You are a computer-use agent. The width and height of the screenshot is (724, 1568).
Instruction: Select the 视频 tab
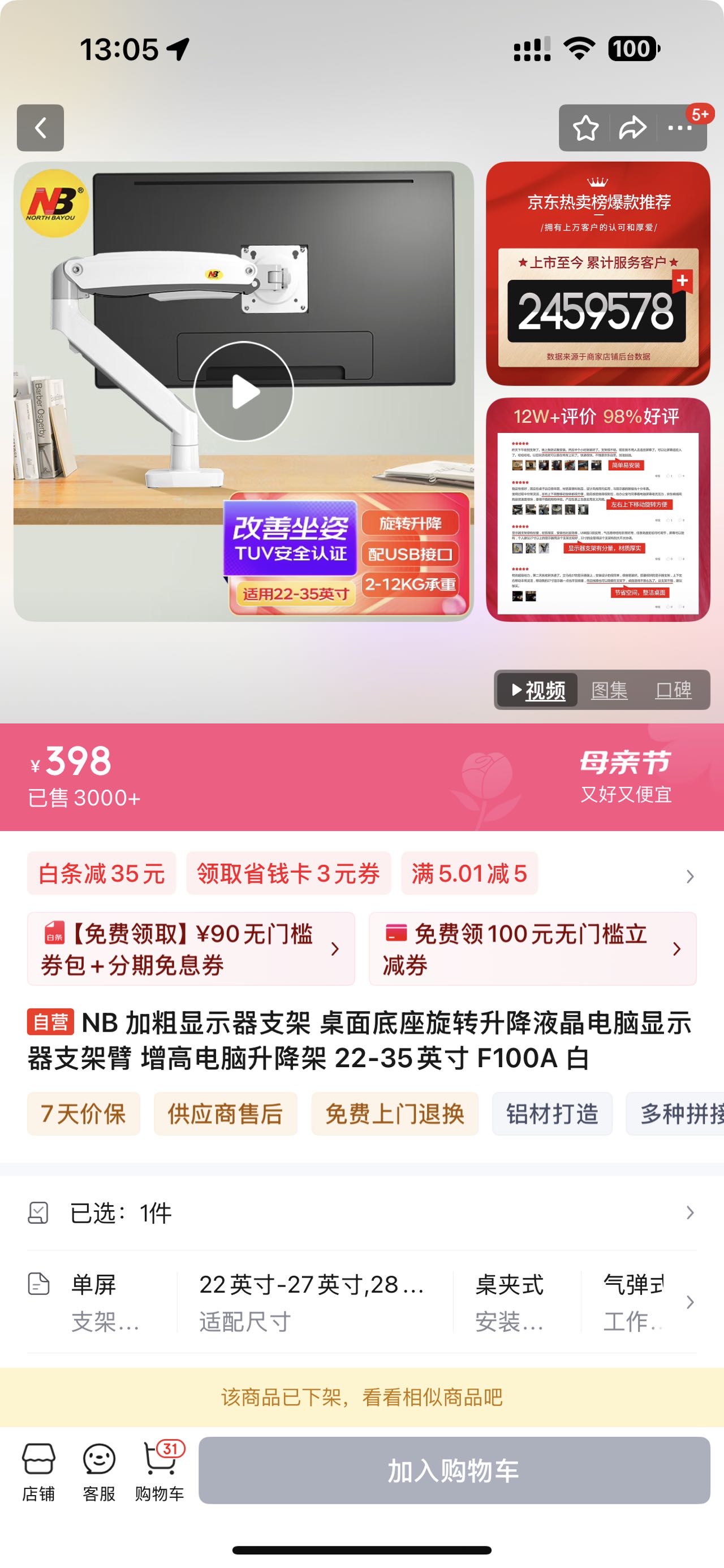[538, 690]
